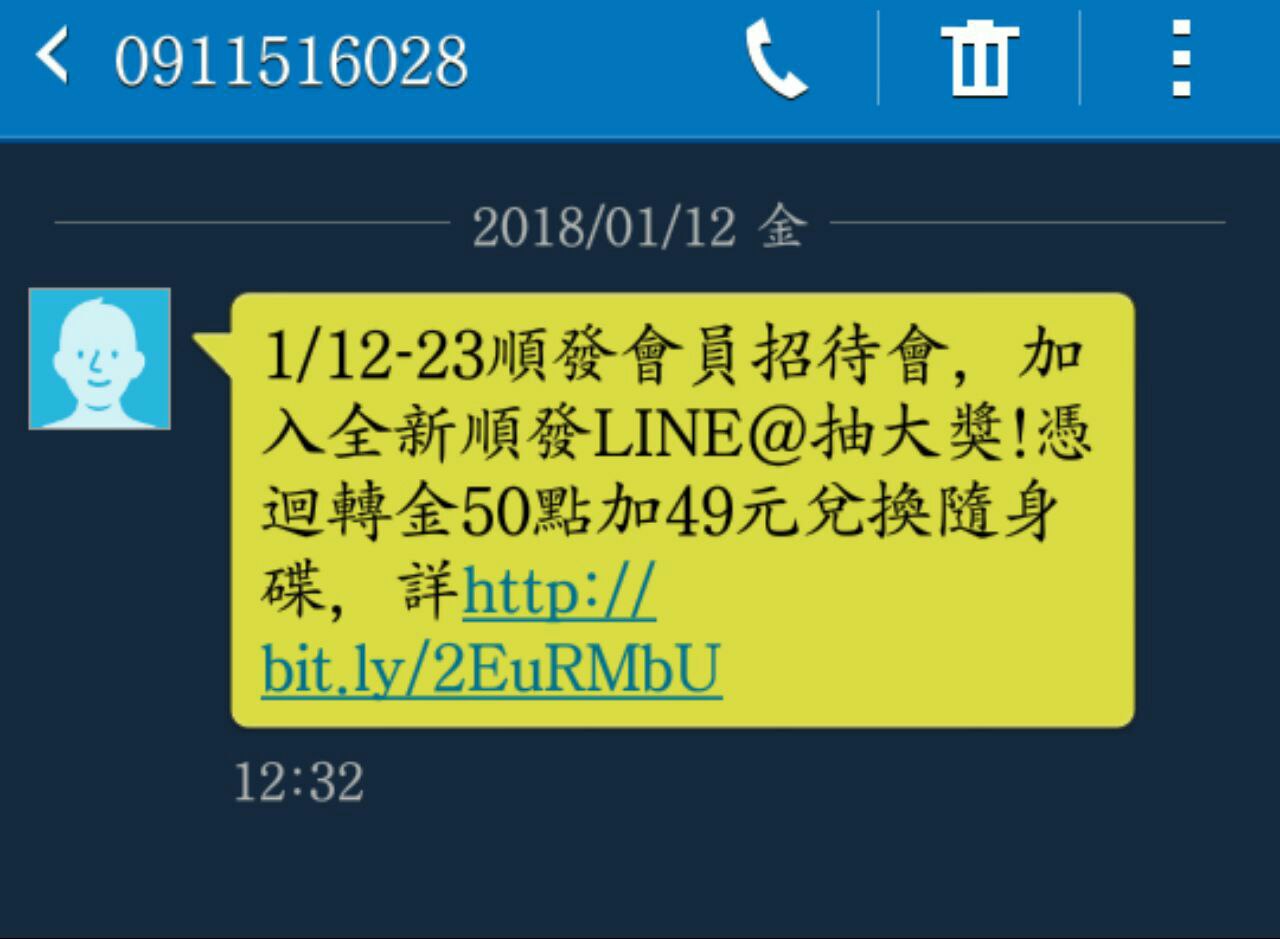Go back from the 0911516028 conversation
The image size is (1280, 939).
click(52, 58)
